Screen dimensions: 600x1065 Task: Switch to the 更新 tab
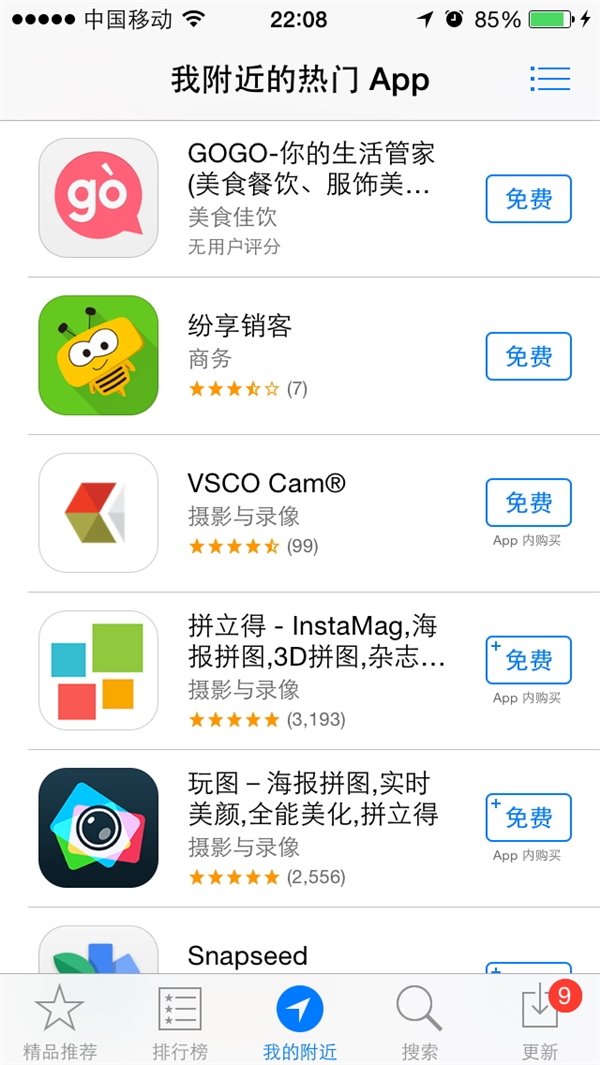[540, 1022]
